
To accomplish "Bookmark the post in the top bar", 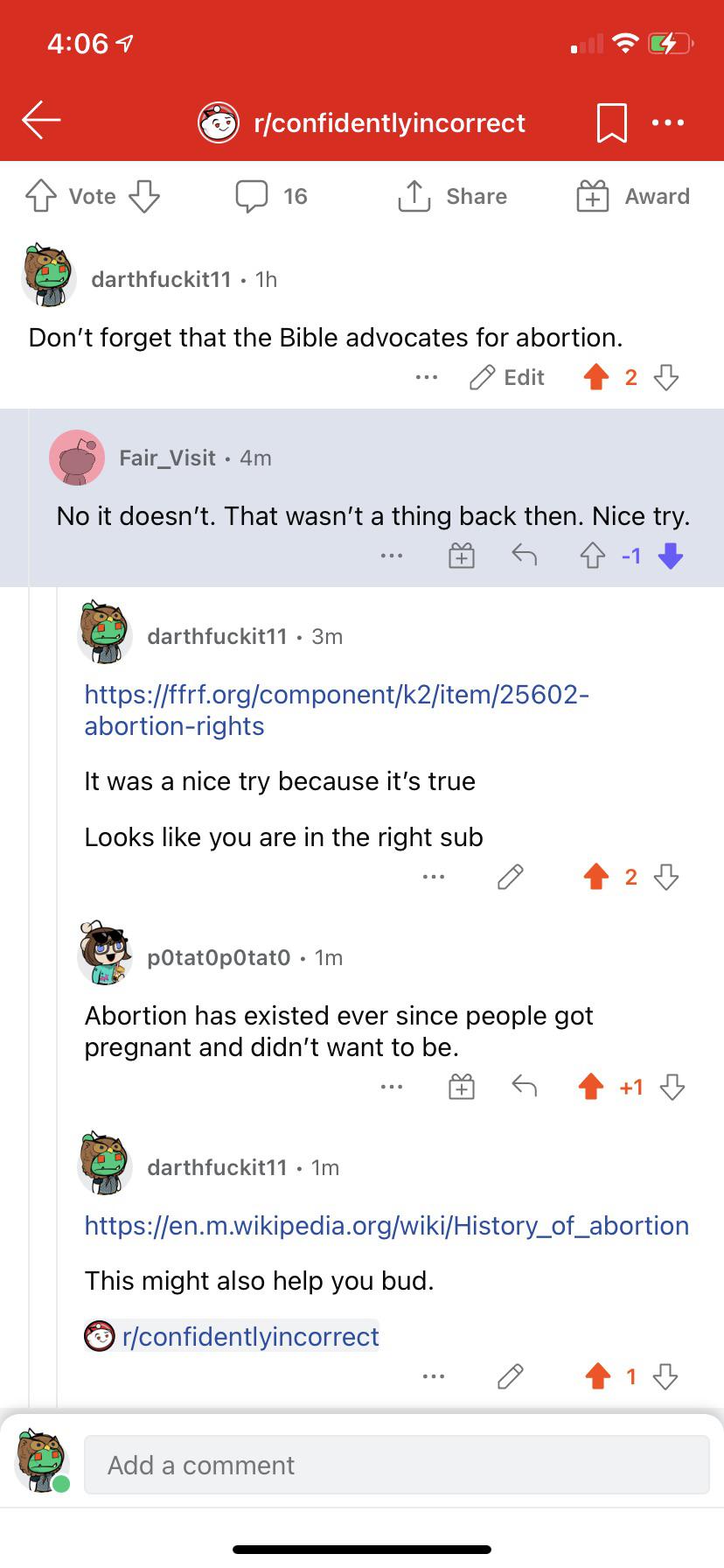I will [x=613, y=122].
